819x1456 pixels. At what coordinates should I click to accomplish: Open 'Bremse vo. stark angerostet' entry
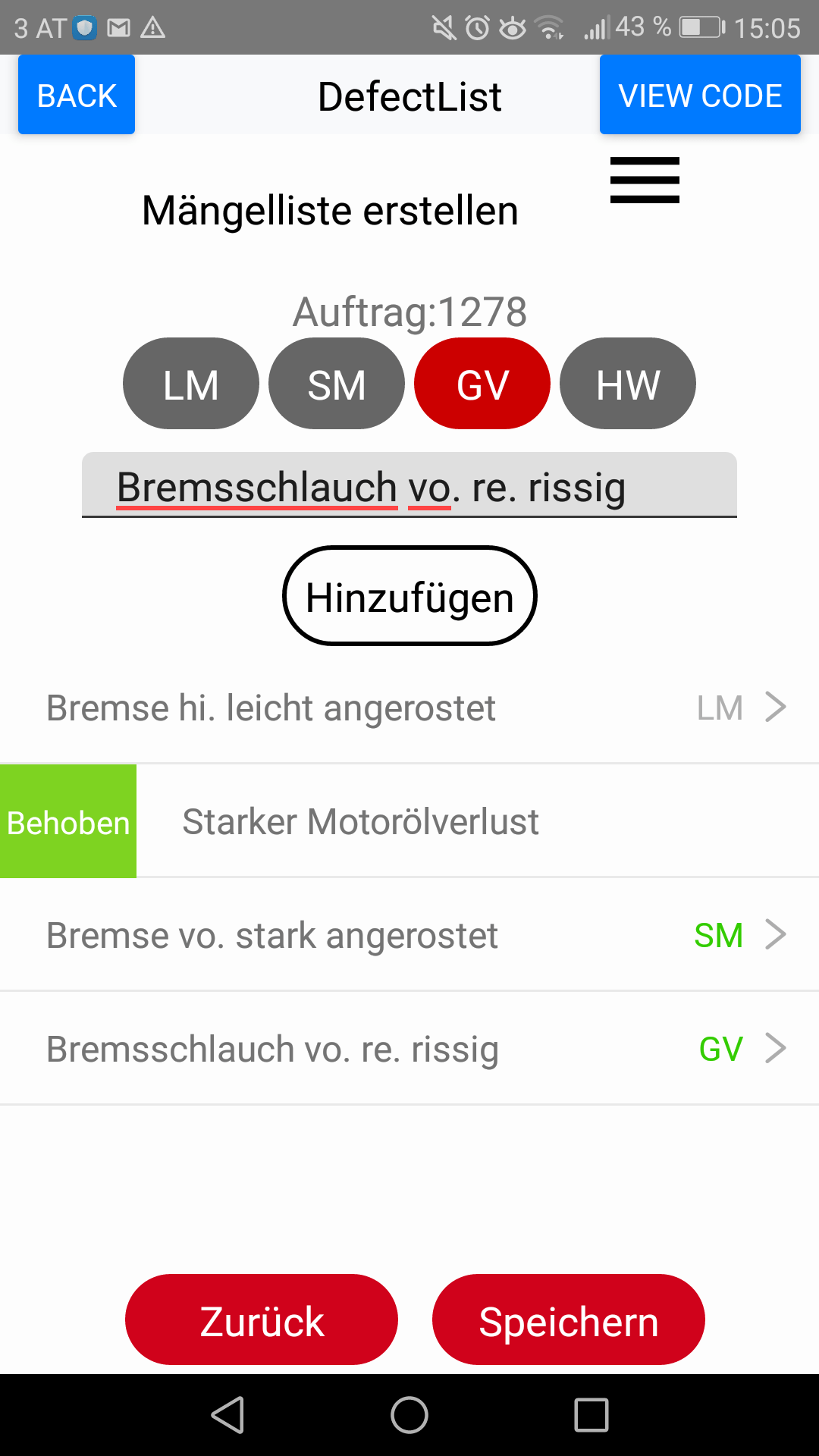[x=409, y=935]
